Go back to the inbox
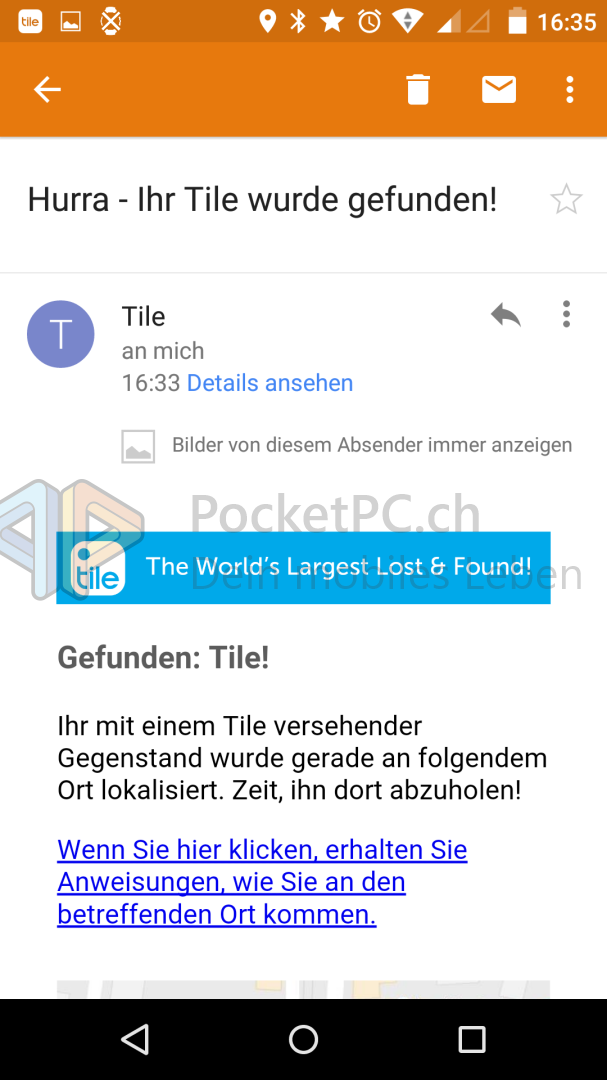 tap(48, 90)
